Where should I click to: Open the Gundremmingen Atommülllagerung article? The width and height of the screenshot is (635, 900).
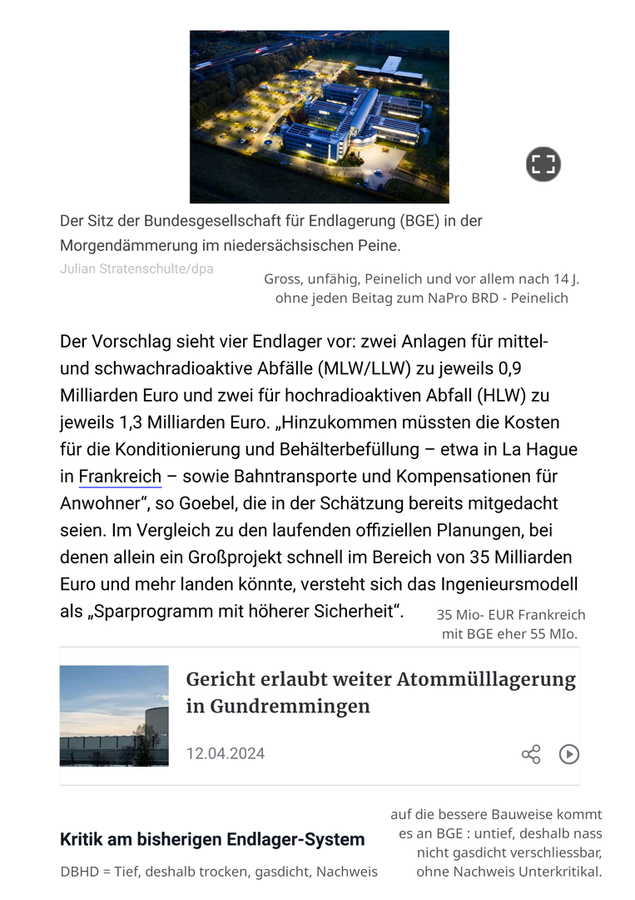point(380,693)
